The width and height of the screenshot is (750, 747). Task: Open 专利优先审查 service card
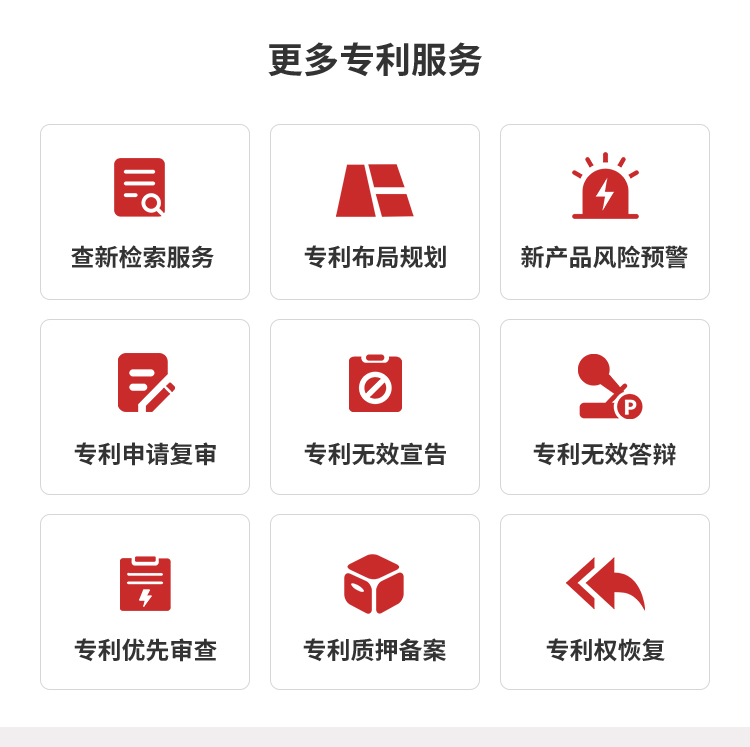(145, 602)
